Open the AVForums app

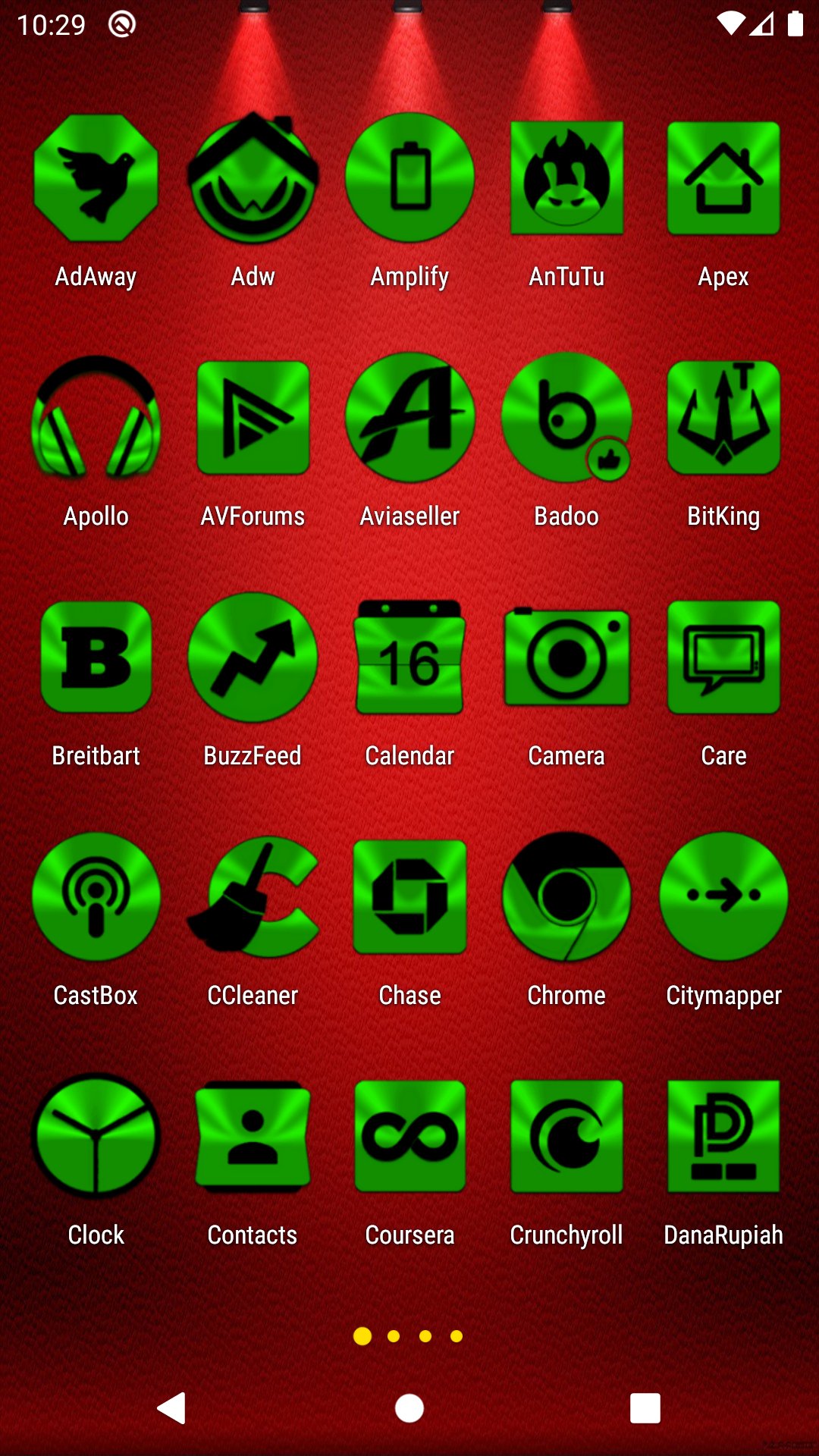point(253,419)
